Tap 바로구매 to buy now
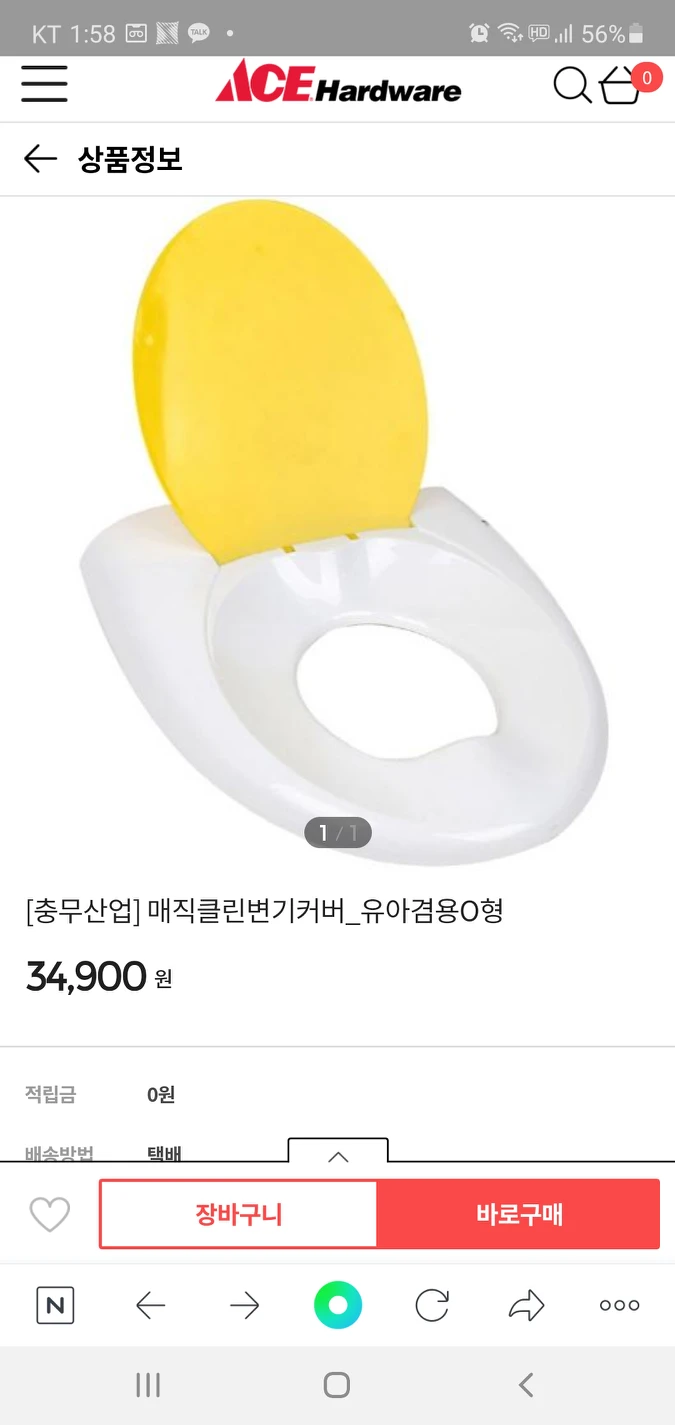 pyautogui.click(x=519, y=1214)
